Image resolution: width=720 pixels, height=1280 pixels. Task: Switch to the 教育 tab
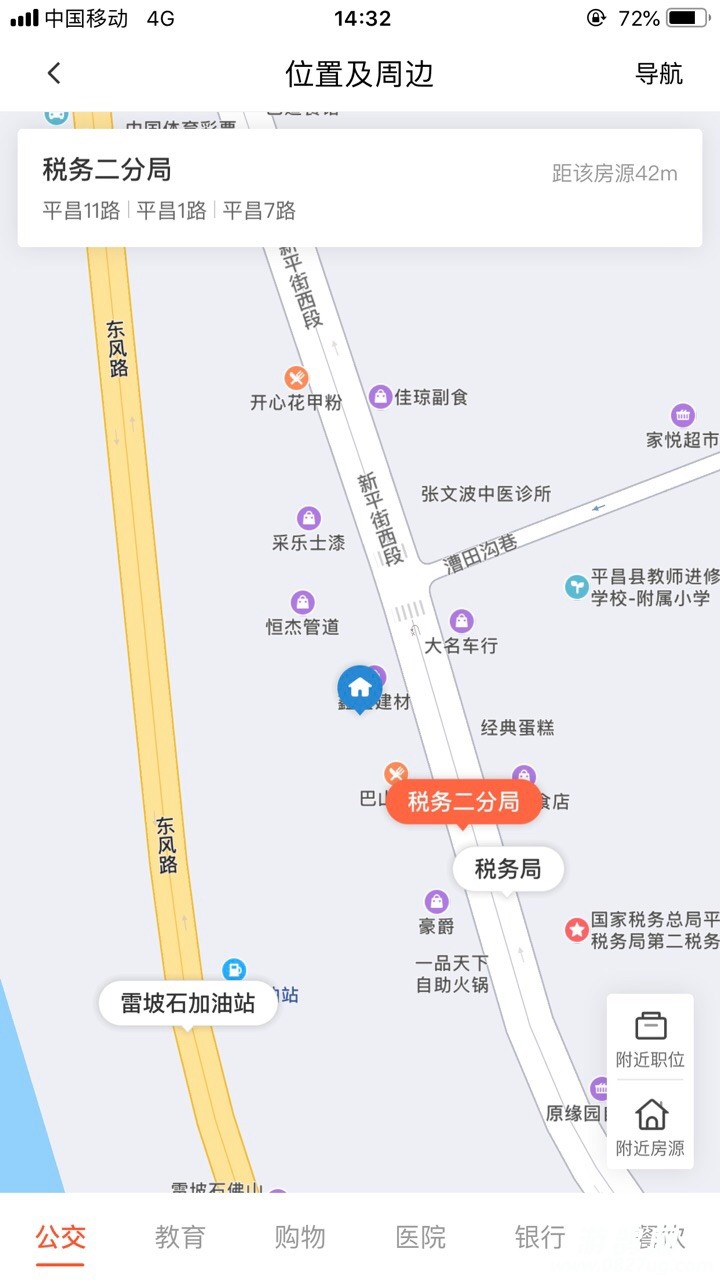pos(180,1237)
